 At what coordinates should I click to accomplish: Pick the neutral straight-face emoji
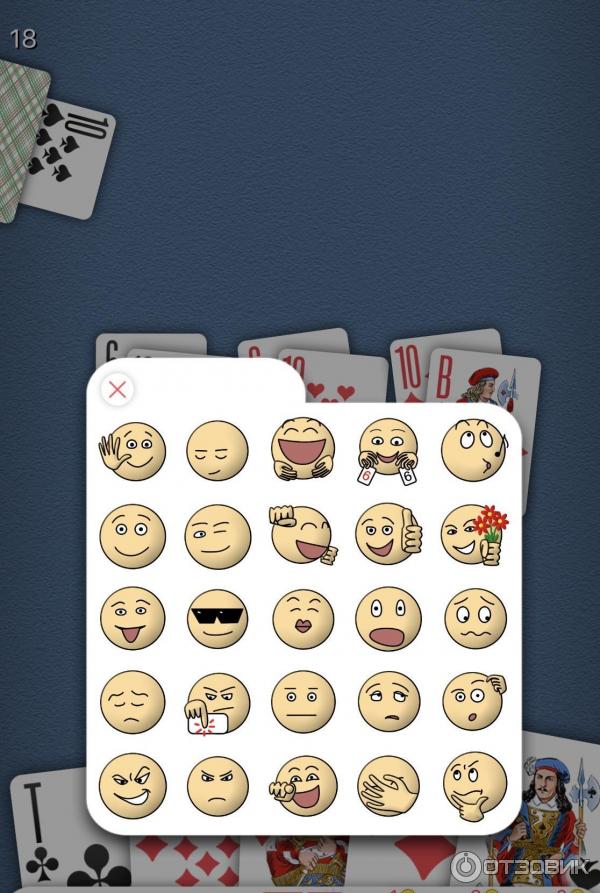303,702
